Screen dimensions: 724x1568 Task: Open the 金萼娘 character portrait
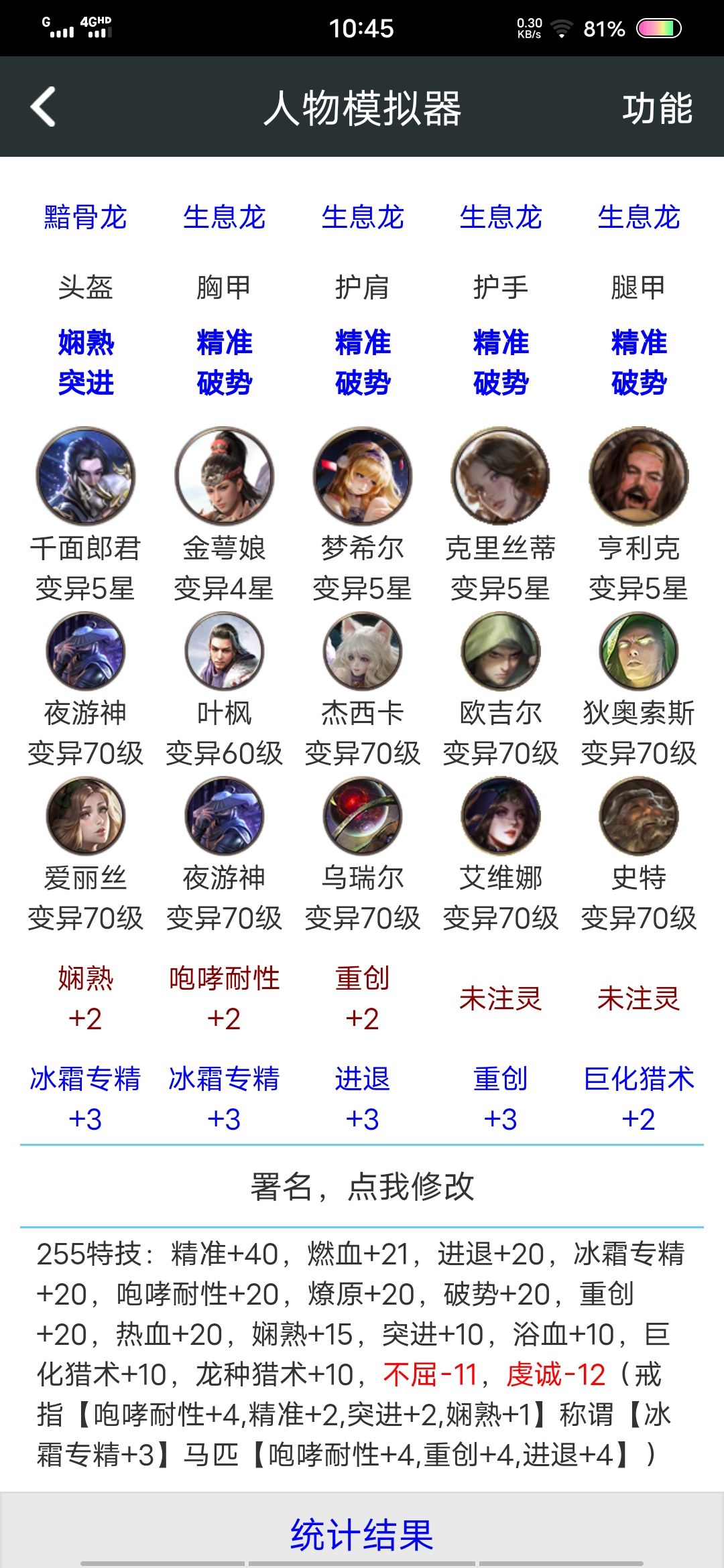point(224,476)
